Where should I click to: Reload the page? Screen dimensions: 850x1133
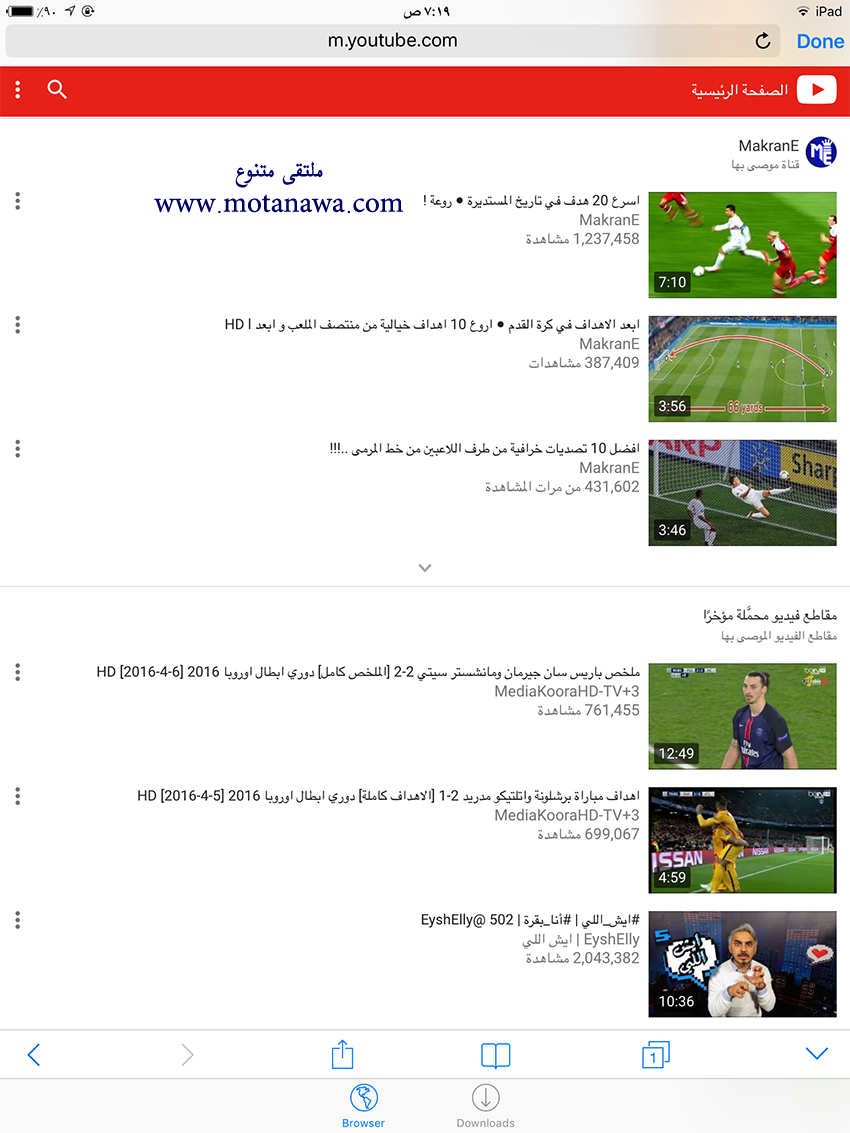tap(763, 41)
